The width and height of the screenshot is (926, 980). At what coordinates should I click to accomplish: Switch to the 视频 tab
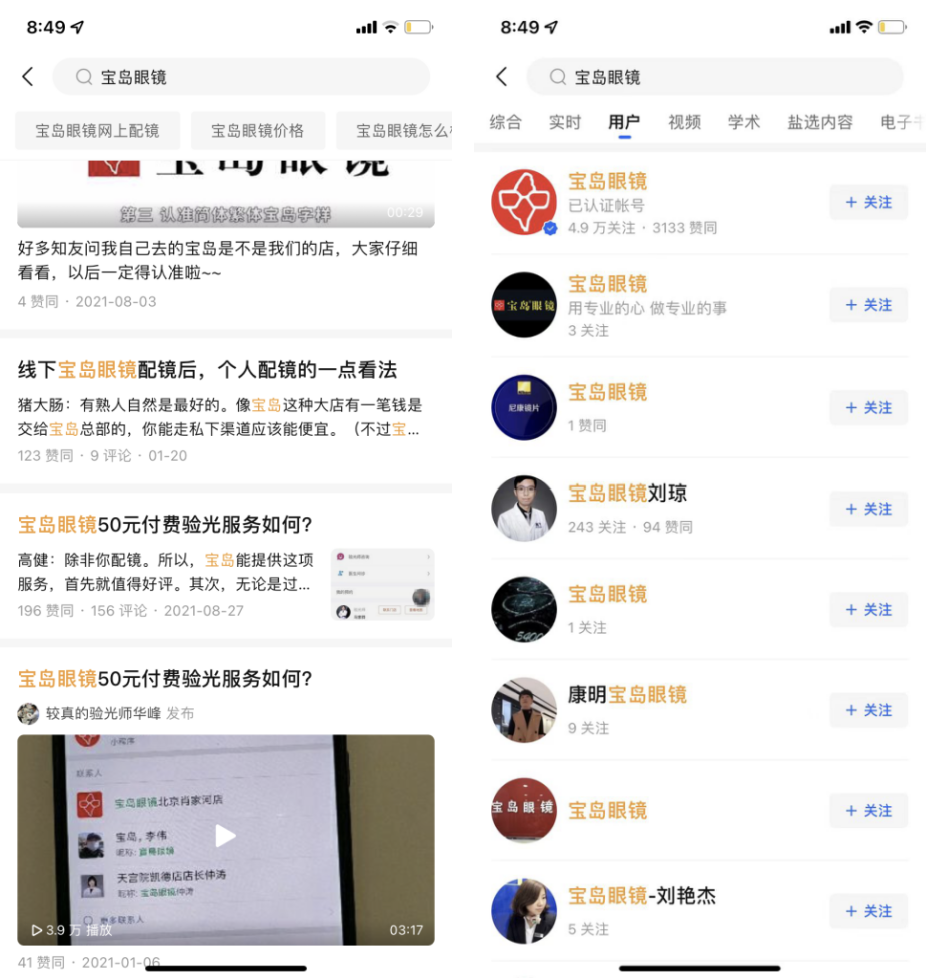(x=685, y=122)
